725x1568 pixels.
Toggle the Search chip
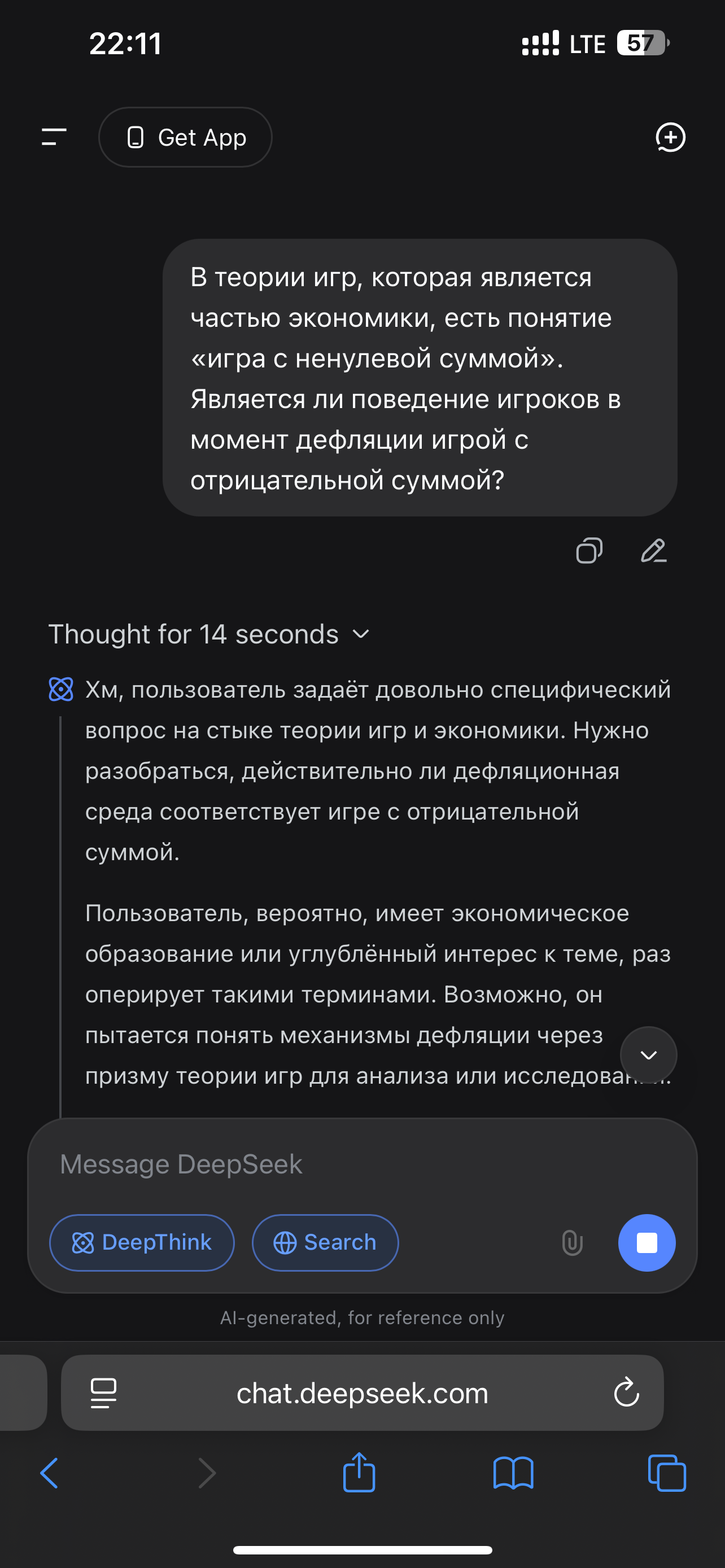pos(325,1242)
